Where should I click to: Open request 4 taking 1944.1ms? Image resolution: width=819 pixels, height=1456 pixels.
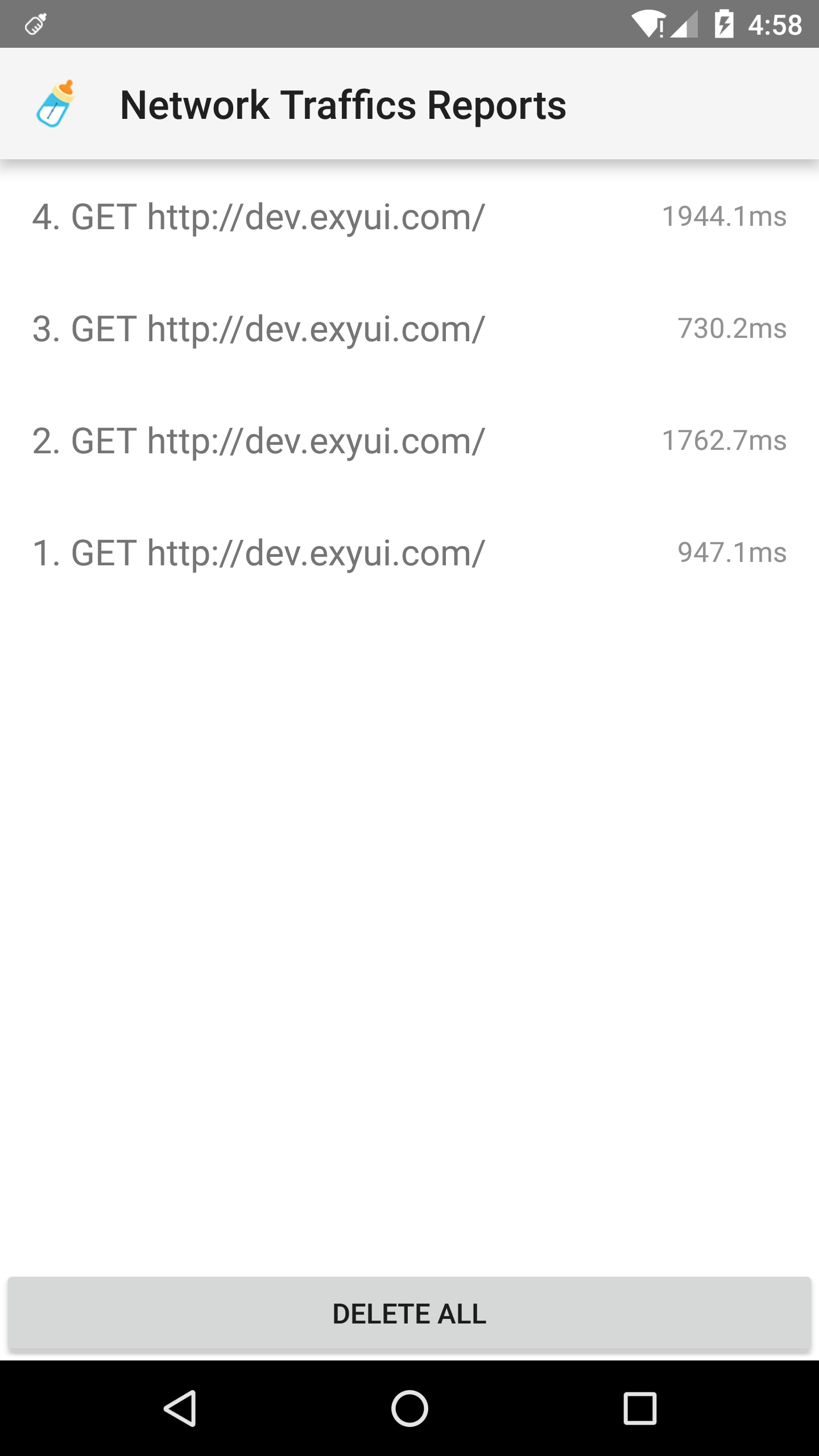[x=409, y=217]
